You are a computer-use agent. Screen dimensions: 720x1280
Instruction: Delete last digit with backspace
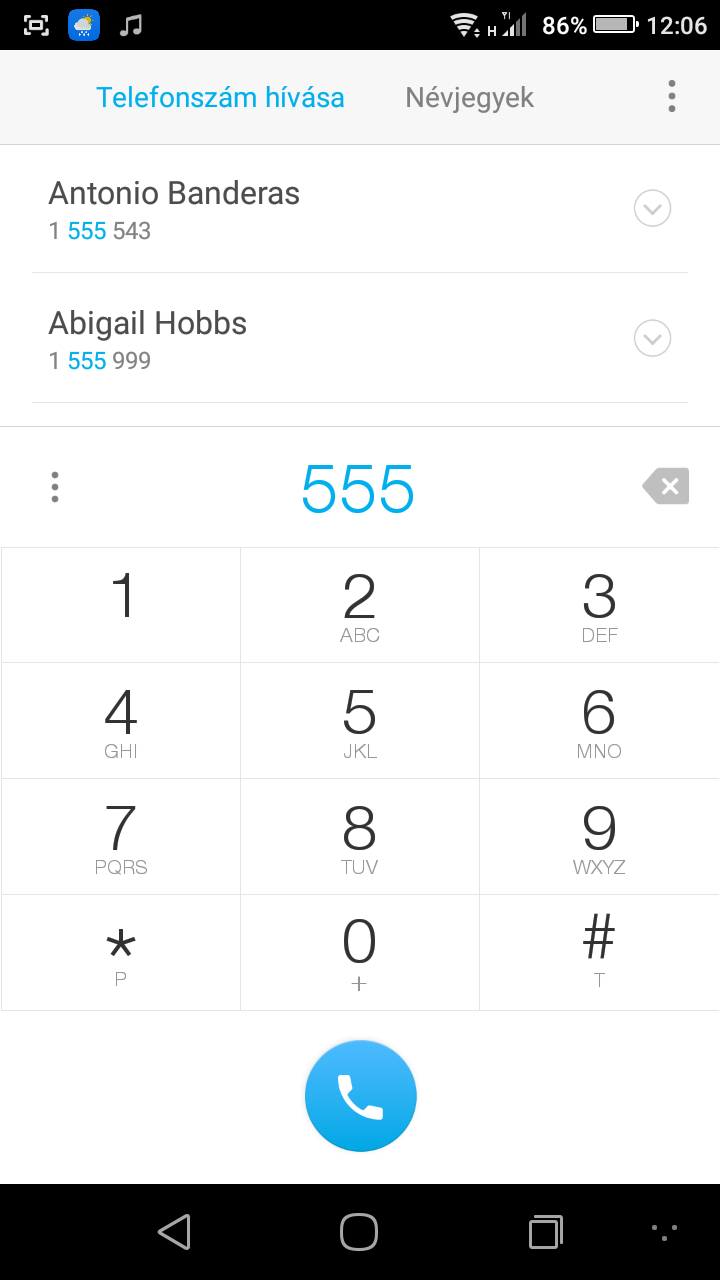tap(666, 486)
